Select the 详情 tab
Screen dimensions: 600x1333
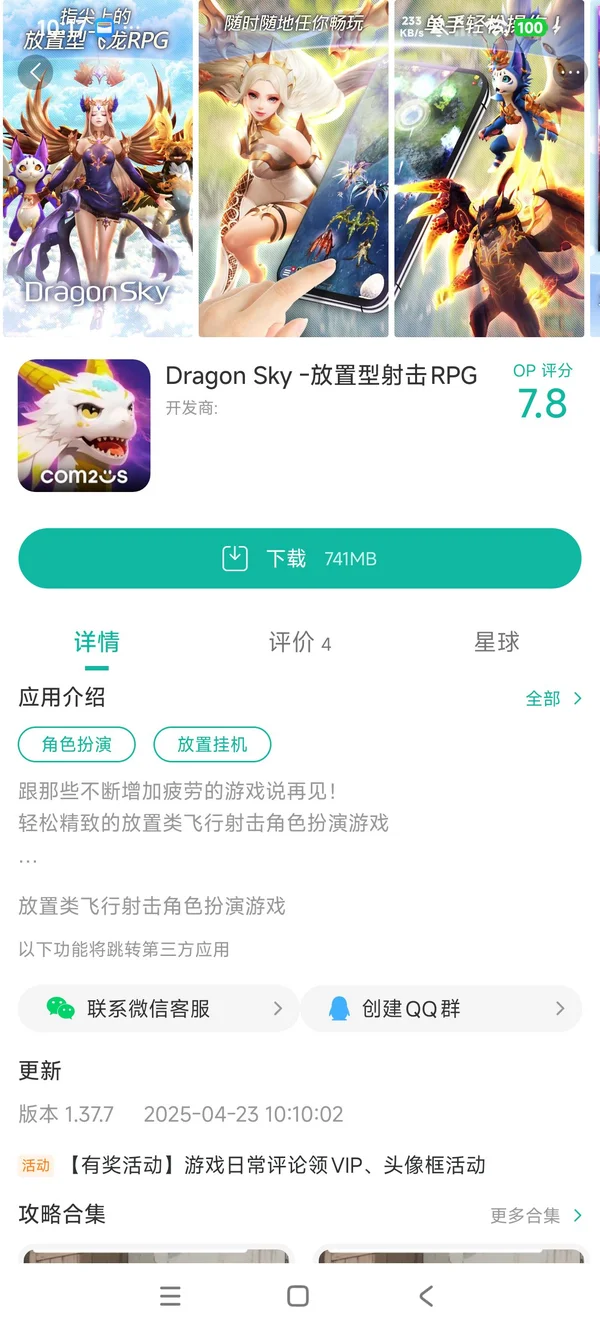(97, 643)
